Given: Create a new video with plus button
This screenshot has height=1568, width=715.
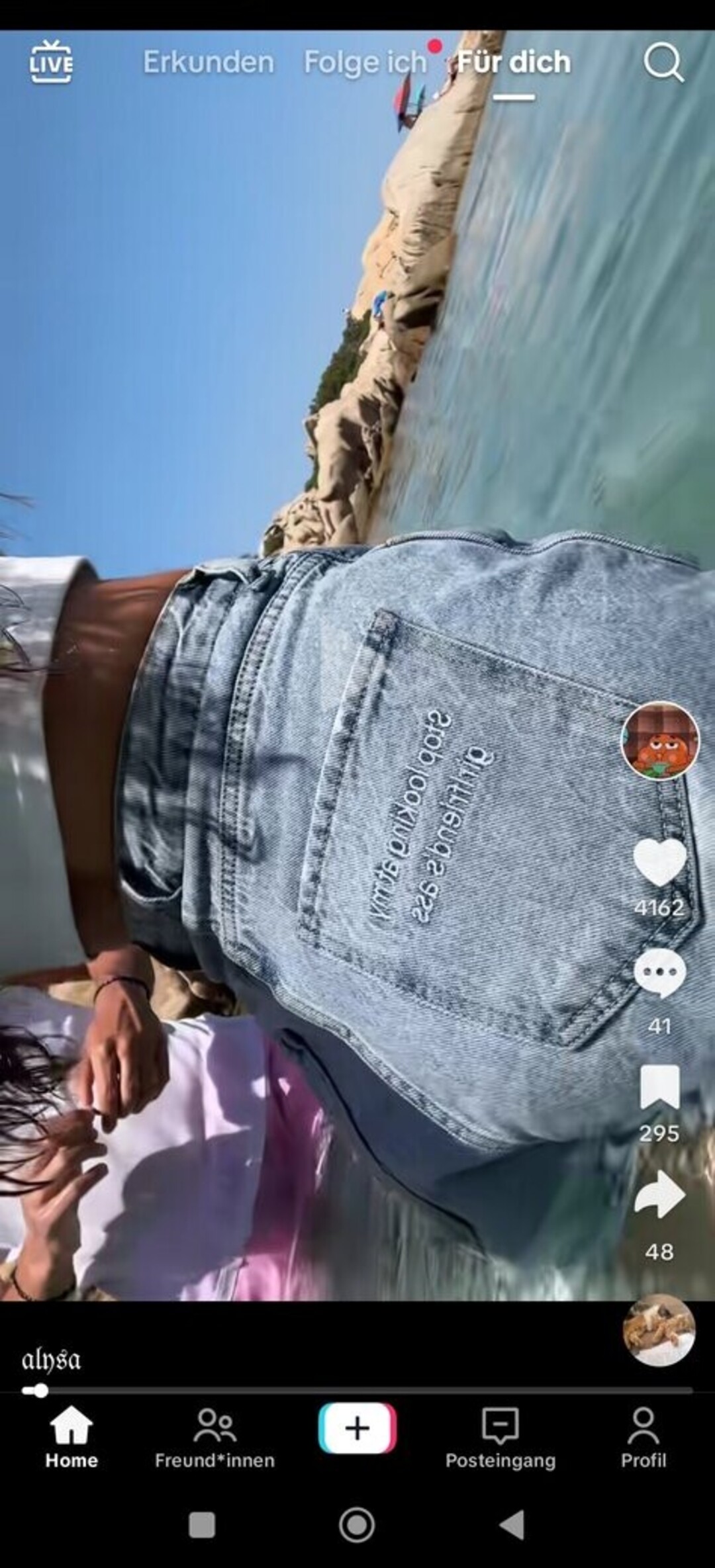Looking at the screenshot, I should click(358, 1429).
